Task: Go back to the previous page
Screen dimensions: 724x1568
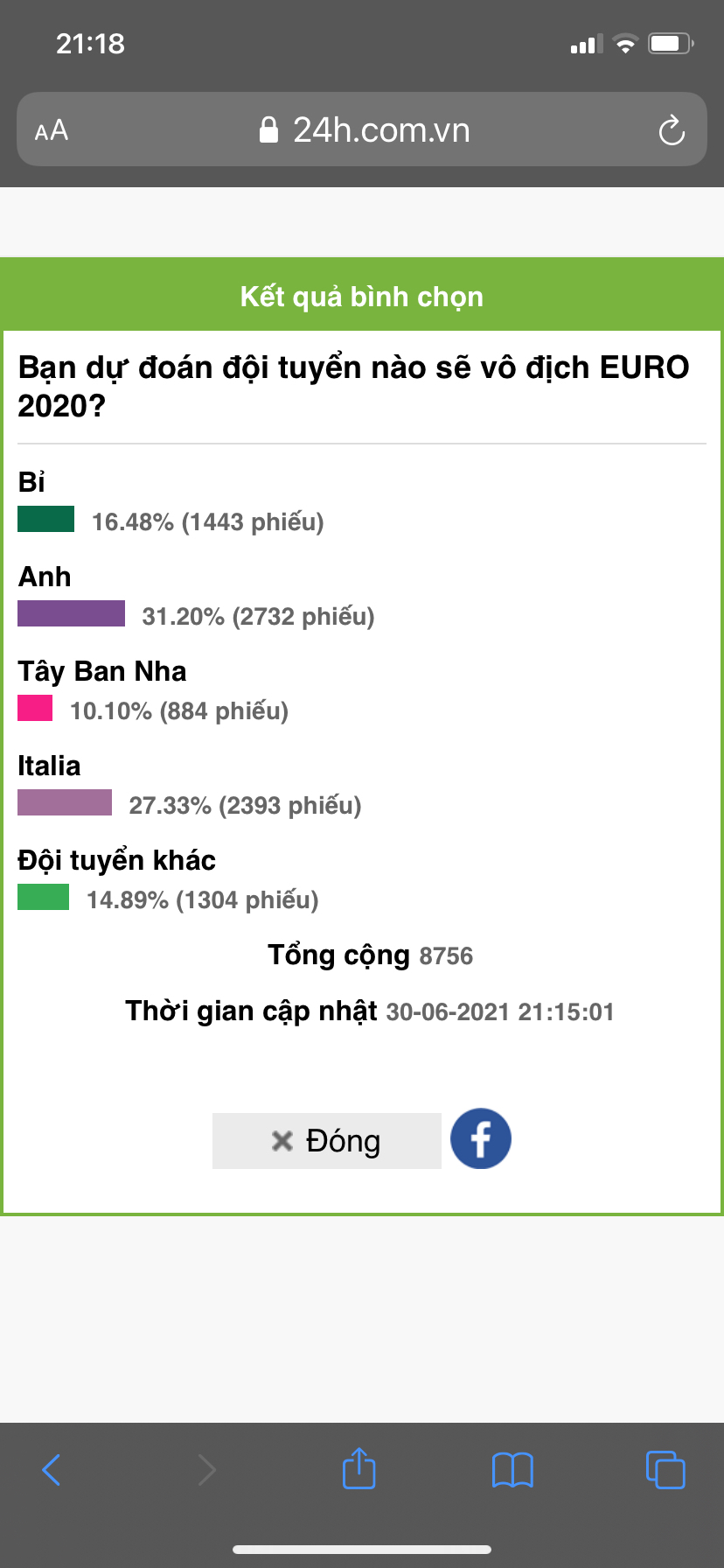Action: (52, 1469)
